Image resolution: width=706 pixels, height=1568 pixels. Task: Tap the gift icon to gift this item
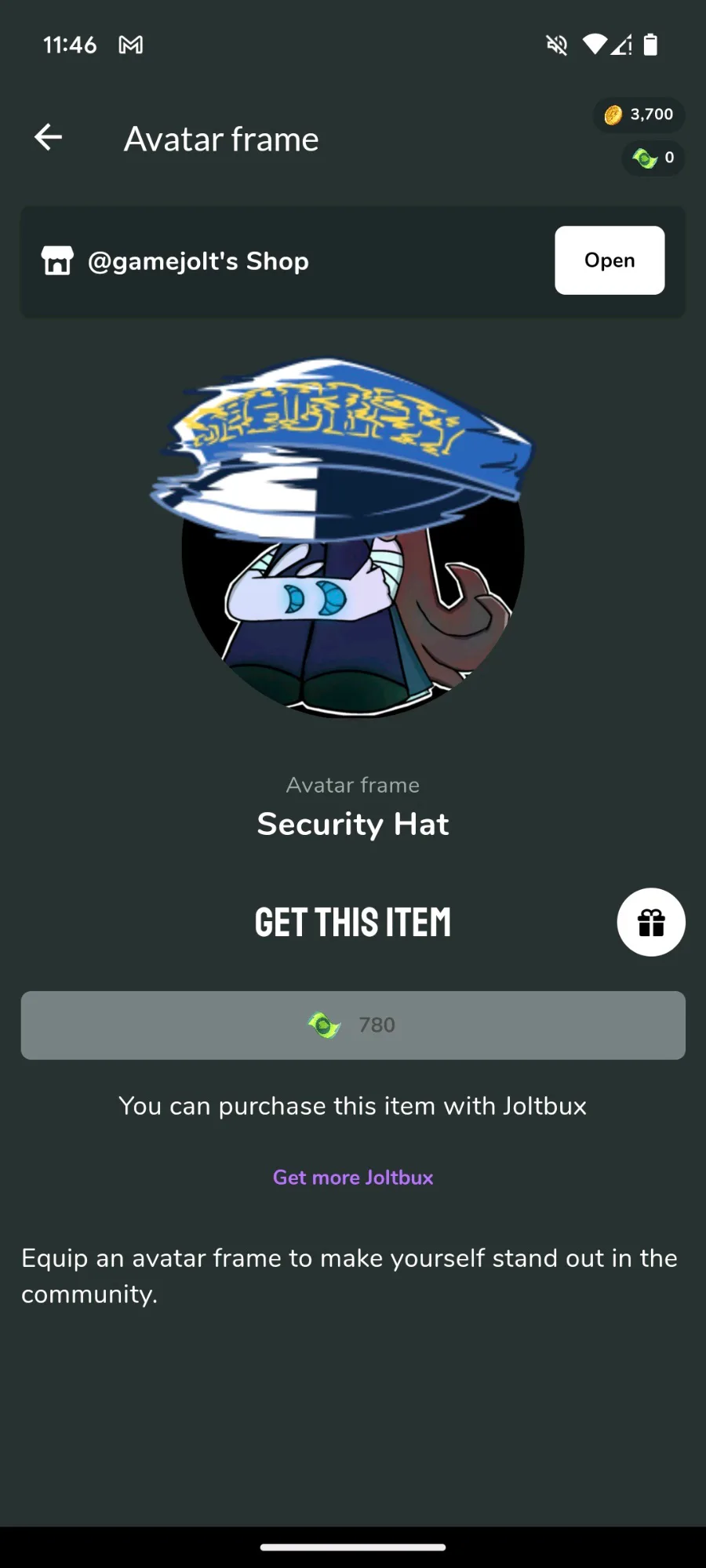point(651,922)
